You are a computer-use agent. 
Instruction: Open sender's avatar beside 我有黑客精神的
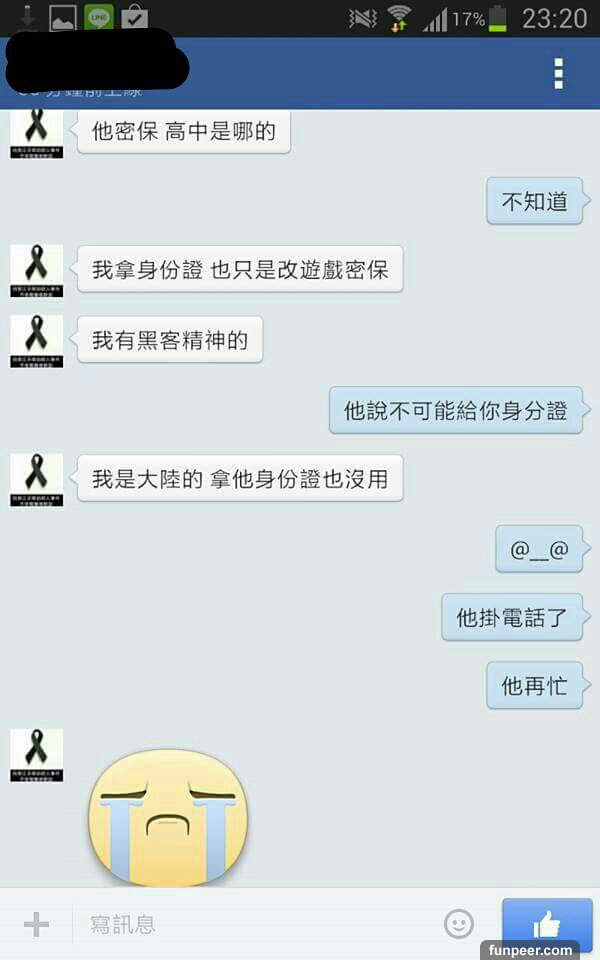(37, 341)
